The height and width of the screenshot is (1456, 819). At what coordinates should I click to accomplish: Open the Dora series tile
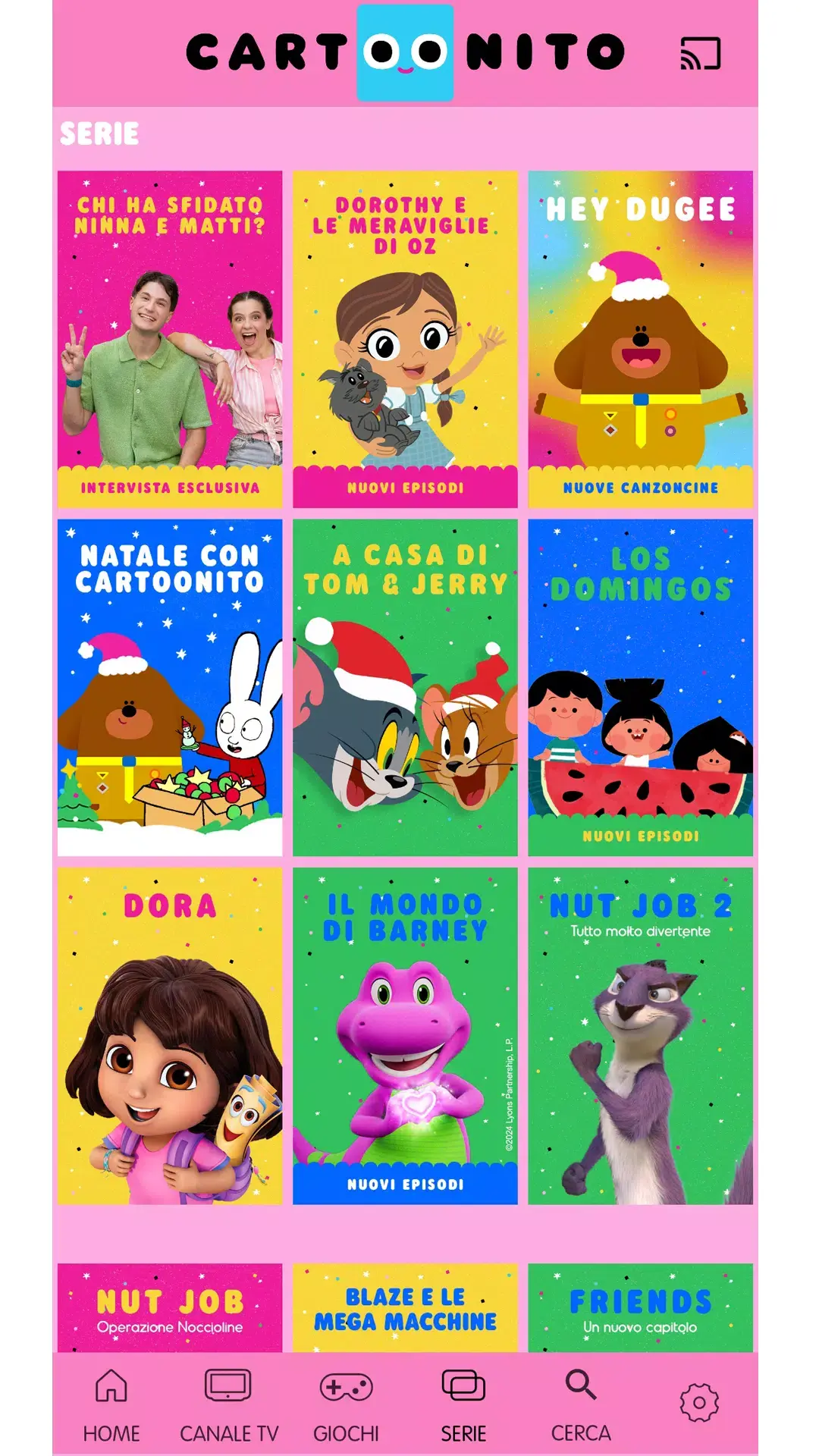point(170,1036)
